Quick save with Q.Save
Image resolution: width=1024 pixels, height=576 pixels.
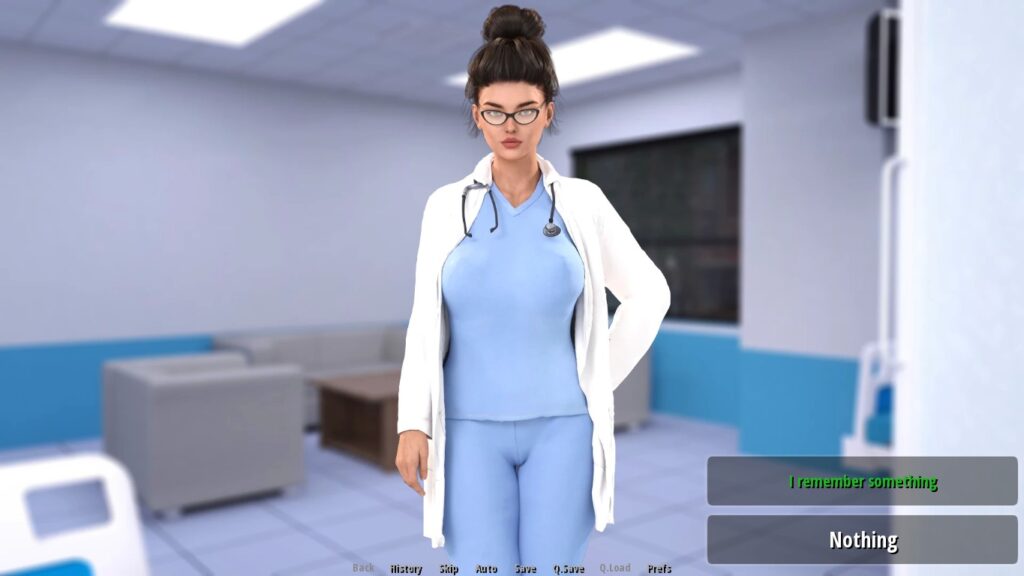click(568, 568)
